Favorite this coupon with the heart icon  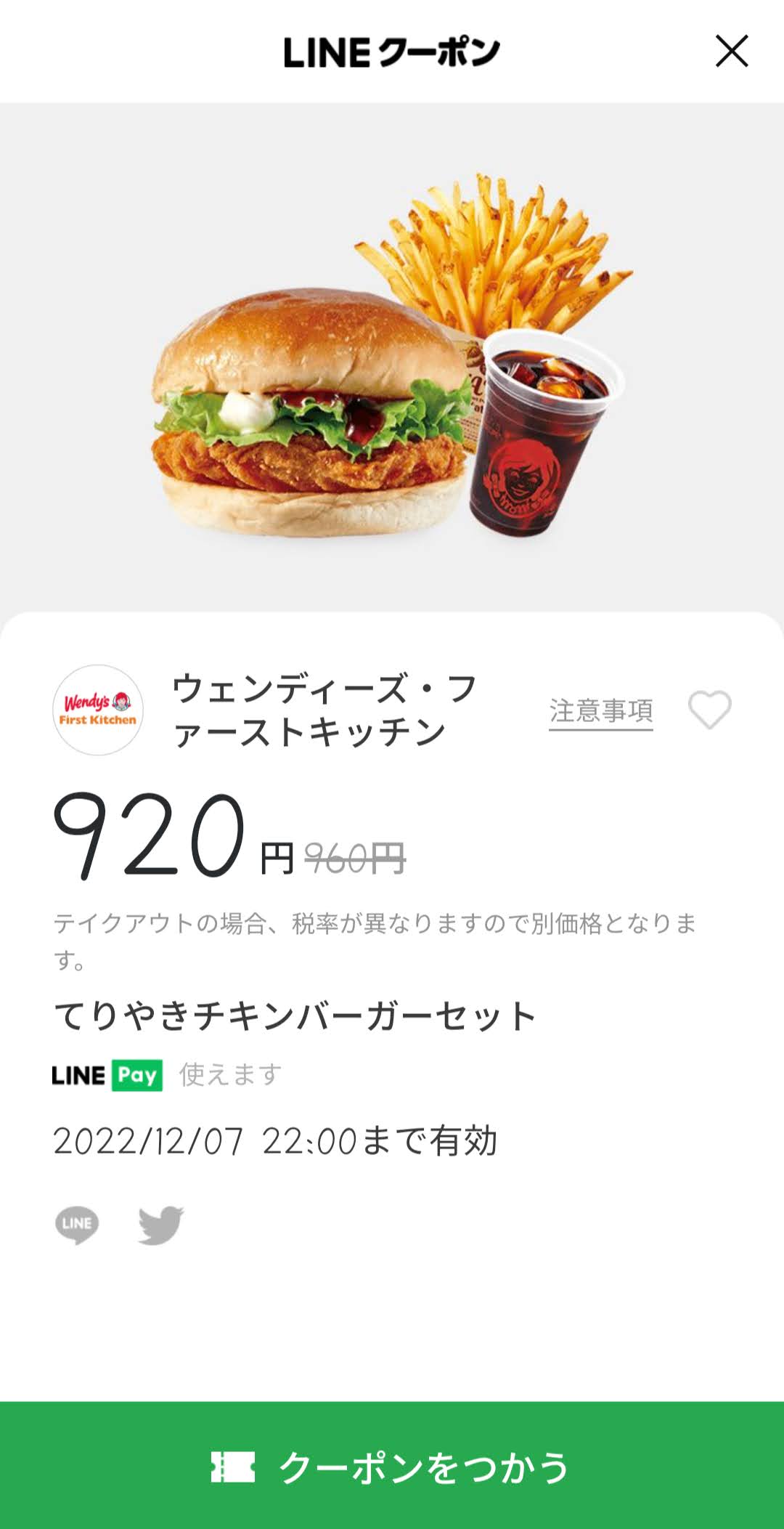pos(710,710)
